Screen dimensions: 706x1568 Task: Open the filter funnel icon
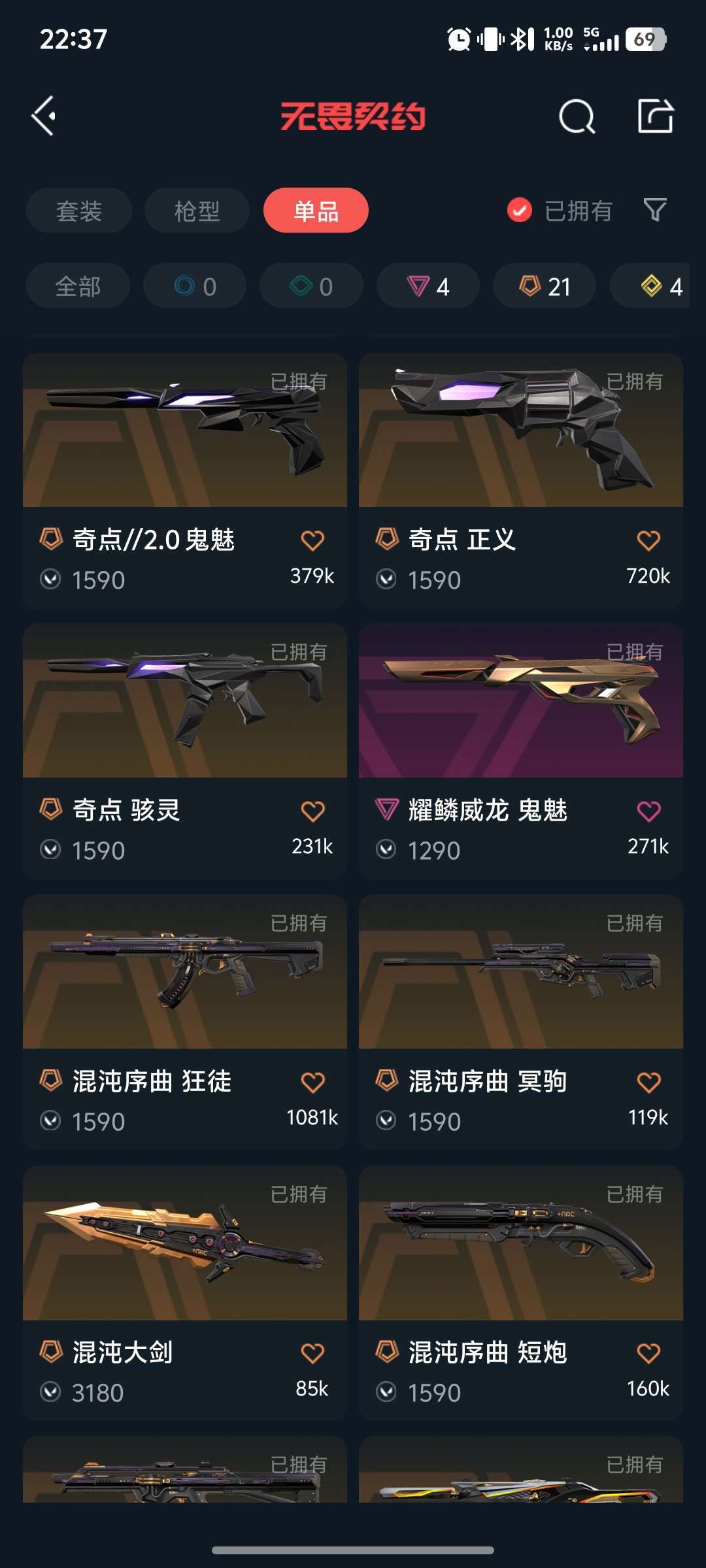tap(654, 210)
